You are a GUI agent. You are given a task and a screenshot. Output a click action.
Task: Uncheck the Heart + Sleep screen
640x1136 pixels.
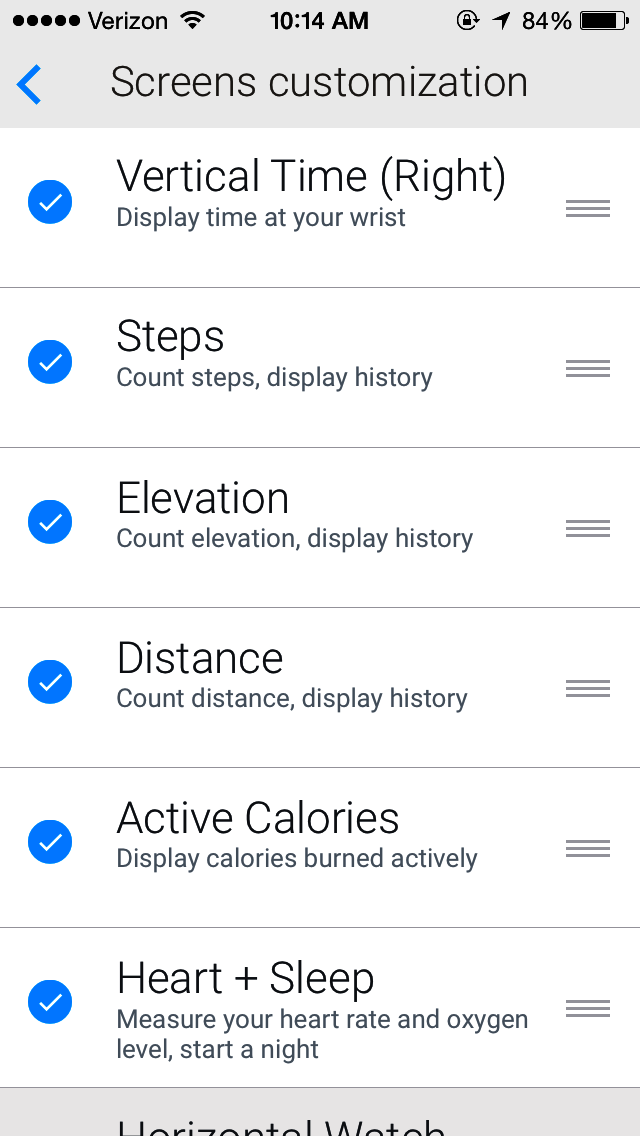(x=50, y=1002)
